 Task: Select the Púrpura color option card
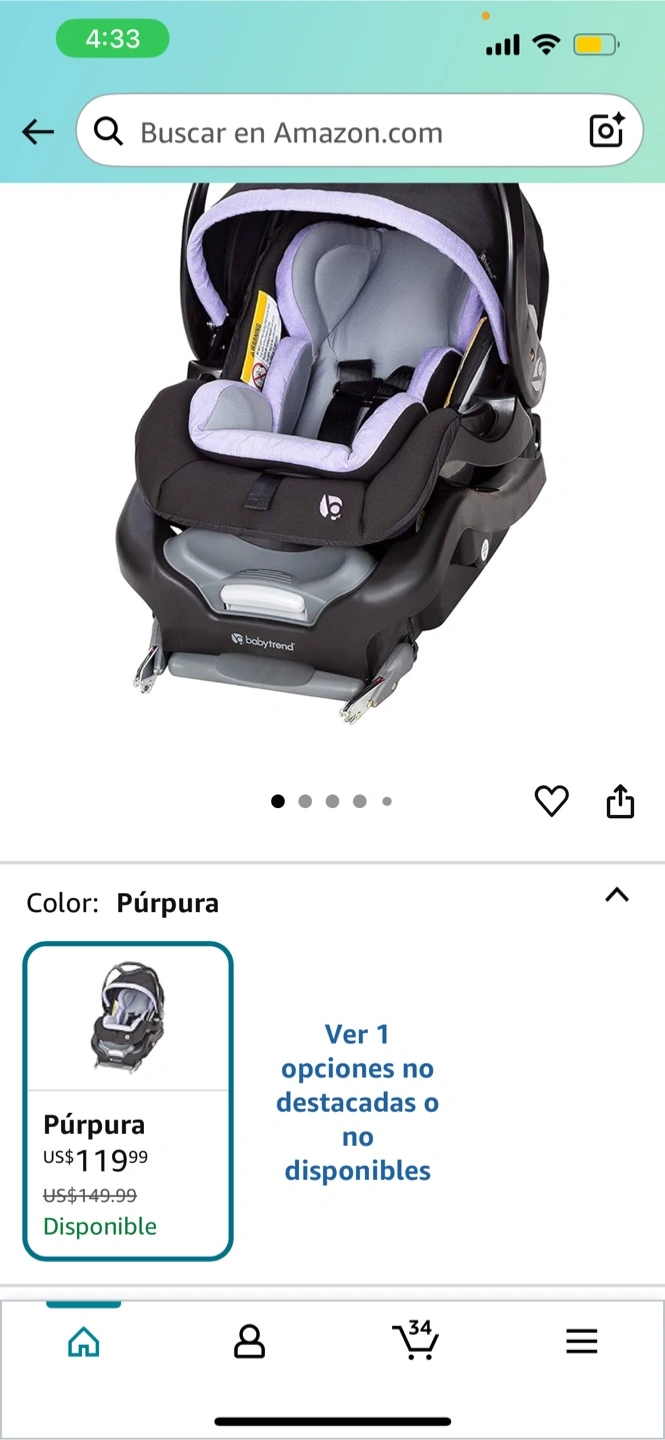128,1100
